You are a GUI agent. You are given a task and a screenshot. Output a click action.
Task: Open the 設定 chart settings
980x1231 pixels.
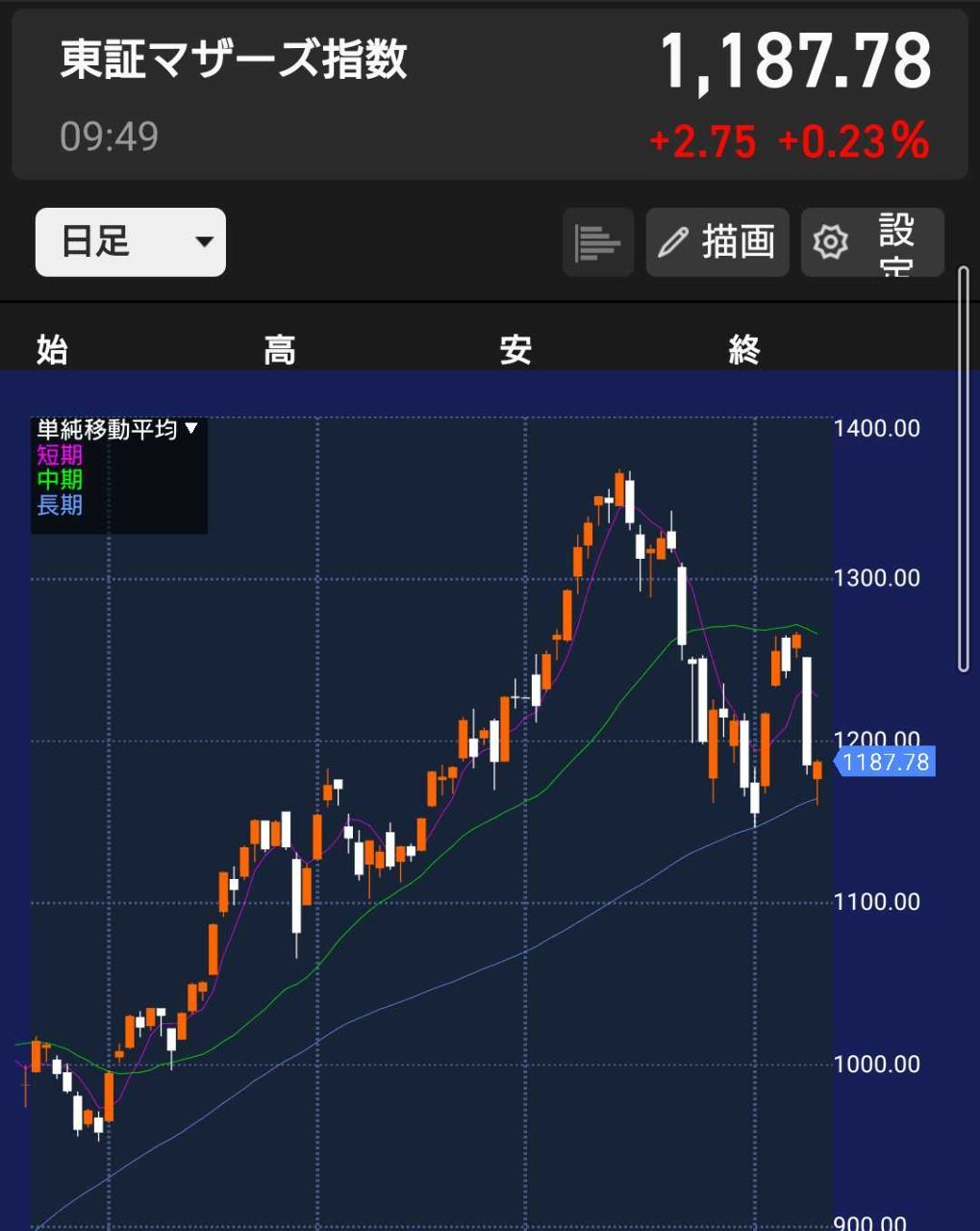(x=872, y=242)
